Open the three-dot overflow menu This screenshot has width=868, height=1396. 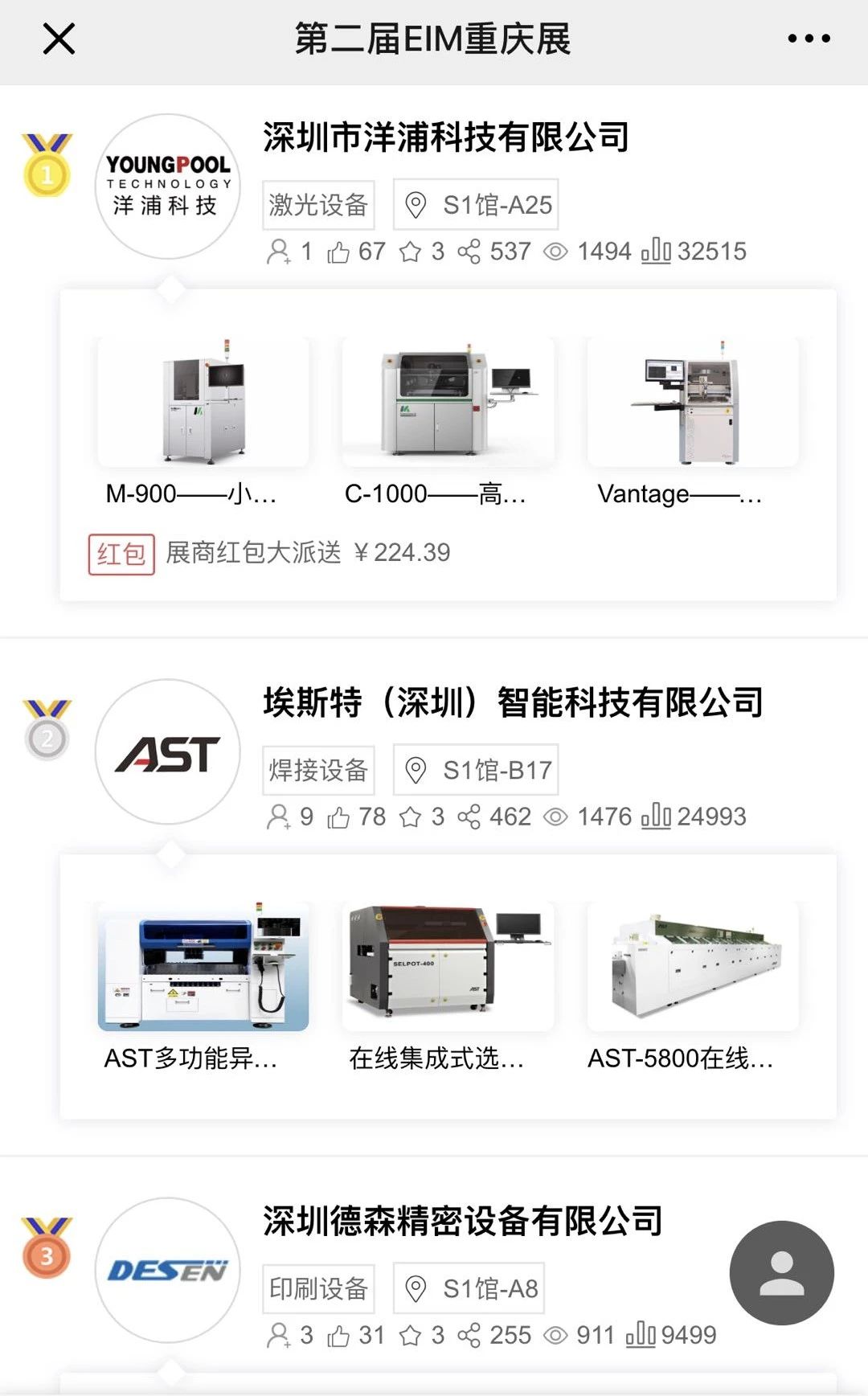[809, 39]
